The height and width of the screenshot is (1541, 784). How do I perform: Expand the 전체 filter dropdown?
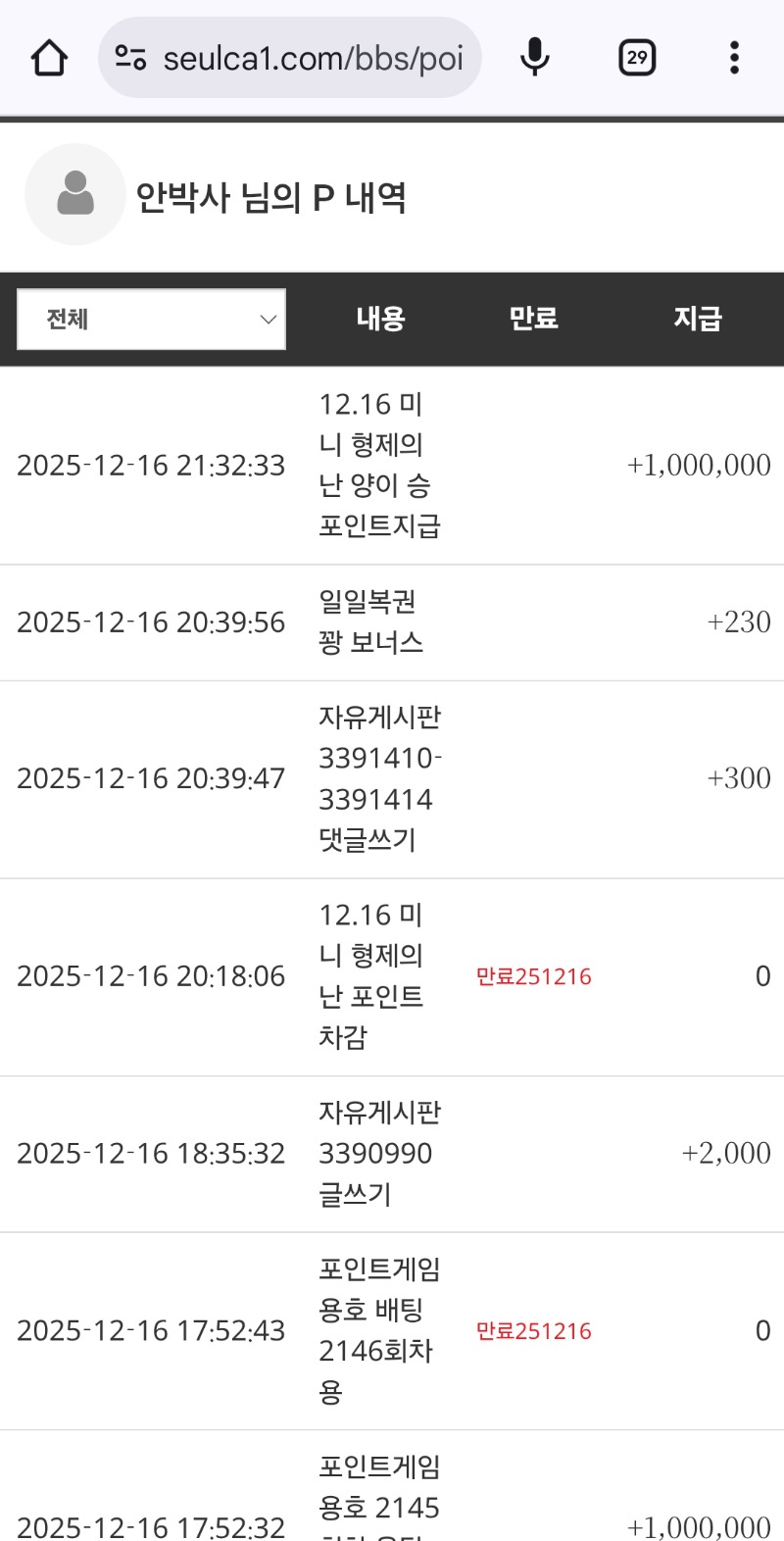pyautogui.click(x=152, y=319)
